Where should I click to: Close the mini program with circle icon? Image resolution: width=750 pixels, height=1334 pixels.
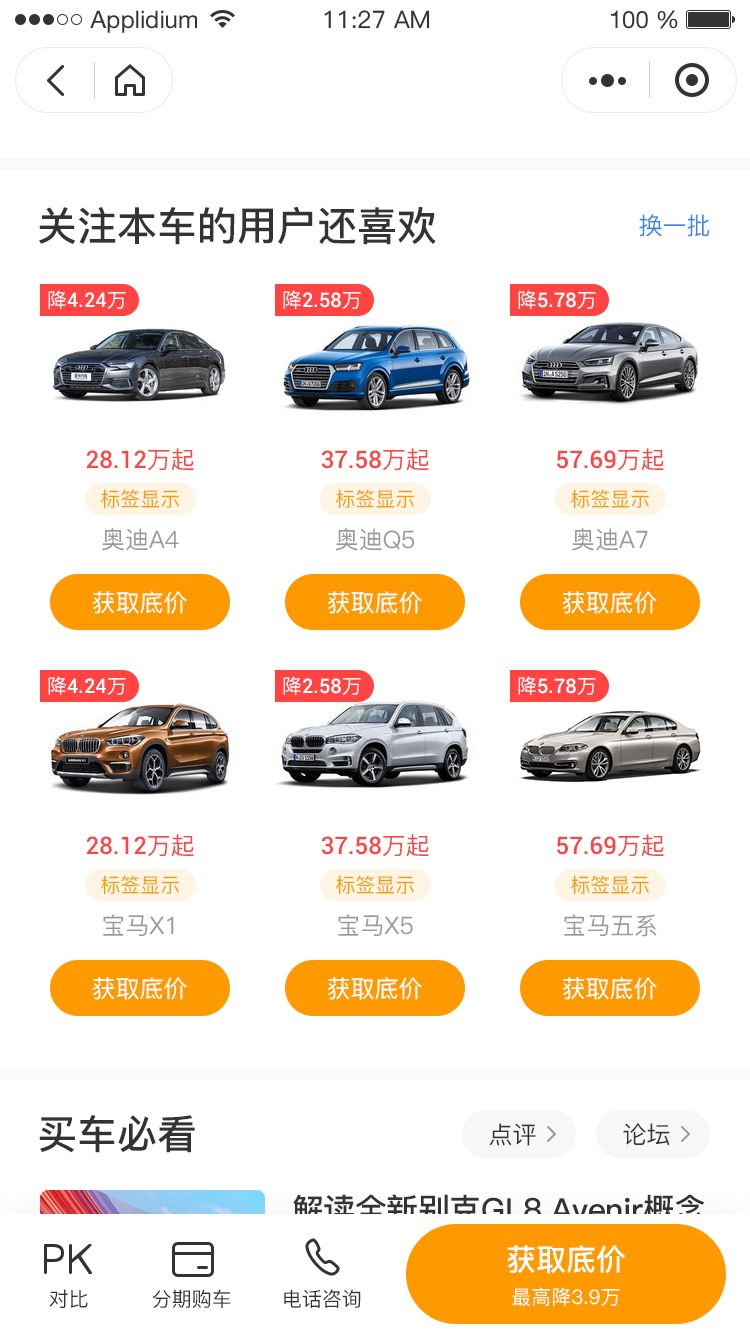coord(691,81)
